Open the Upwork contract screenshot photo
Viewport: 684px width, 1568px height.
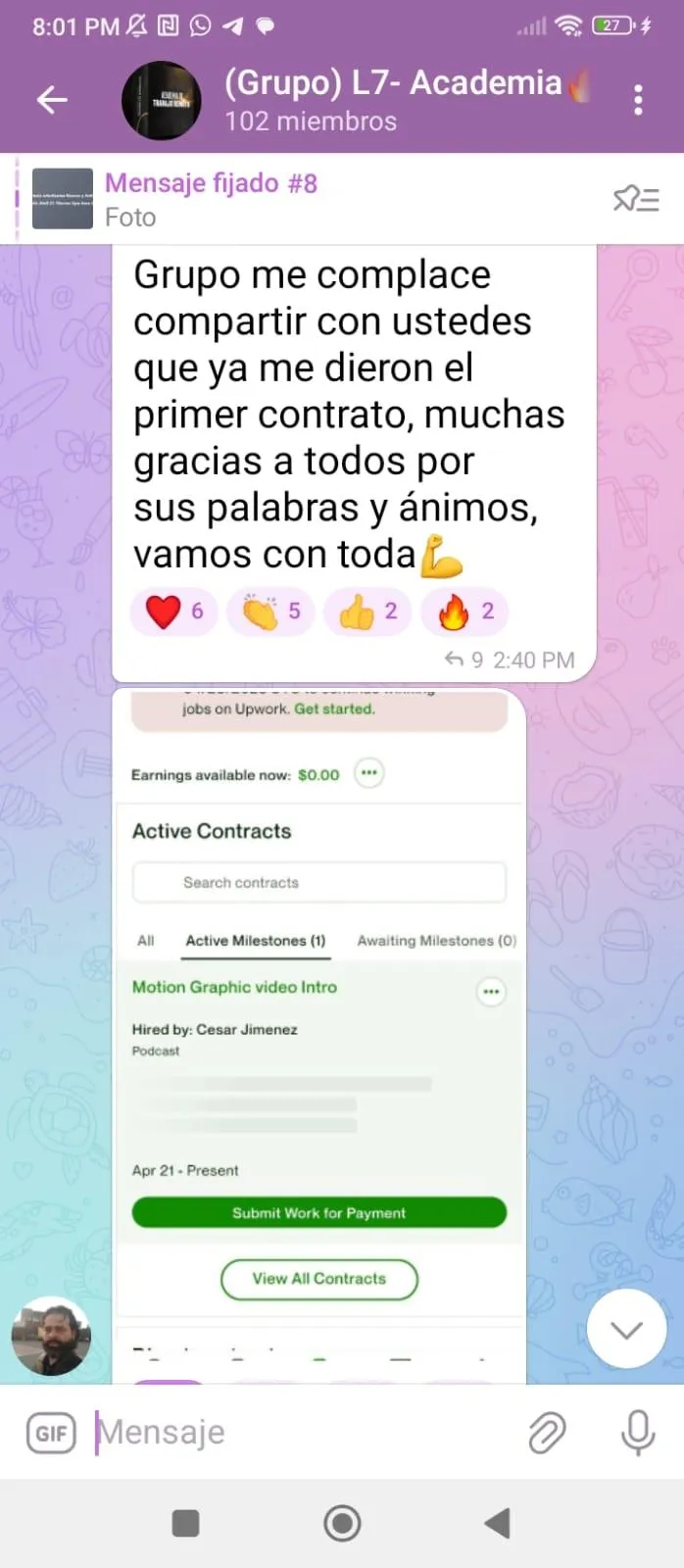pyautogui.click(x=319, y=1036)
